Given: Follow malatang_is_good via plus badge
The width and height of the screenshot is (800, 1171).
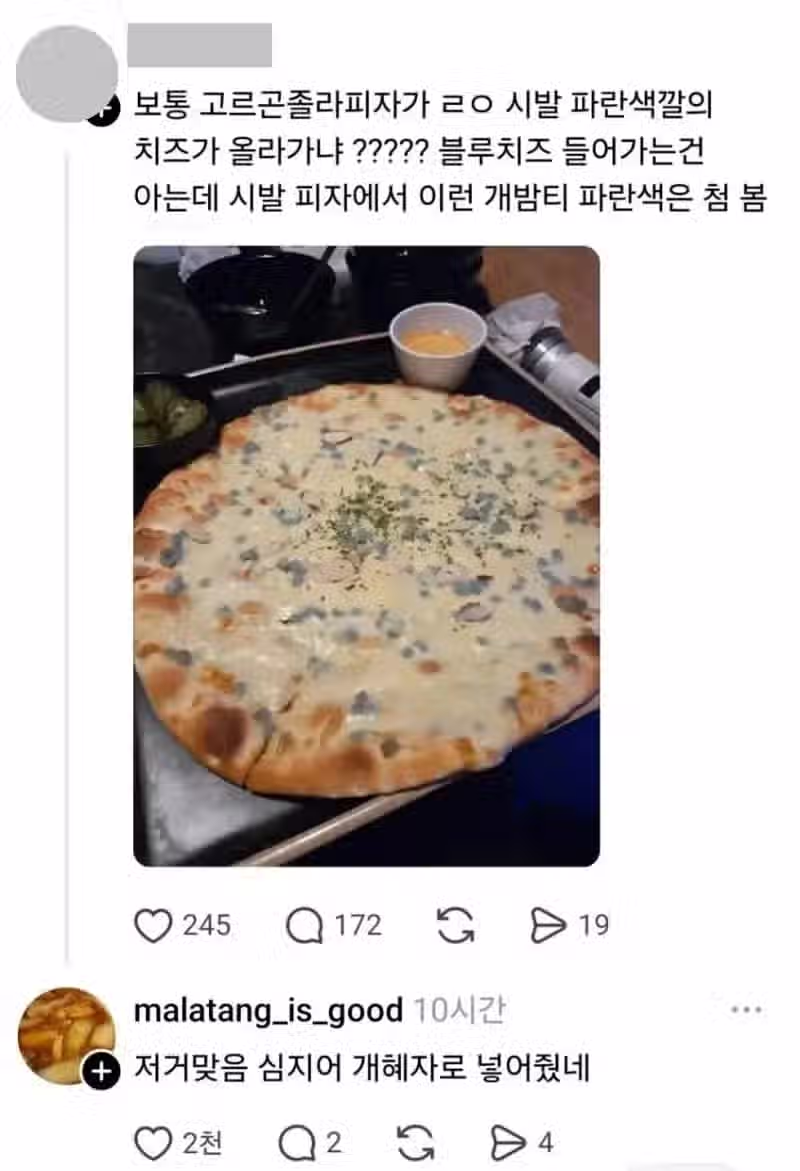Looking at the screenshot, I should (99, 1072).
